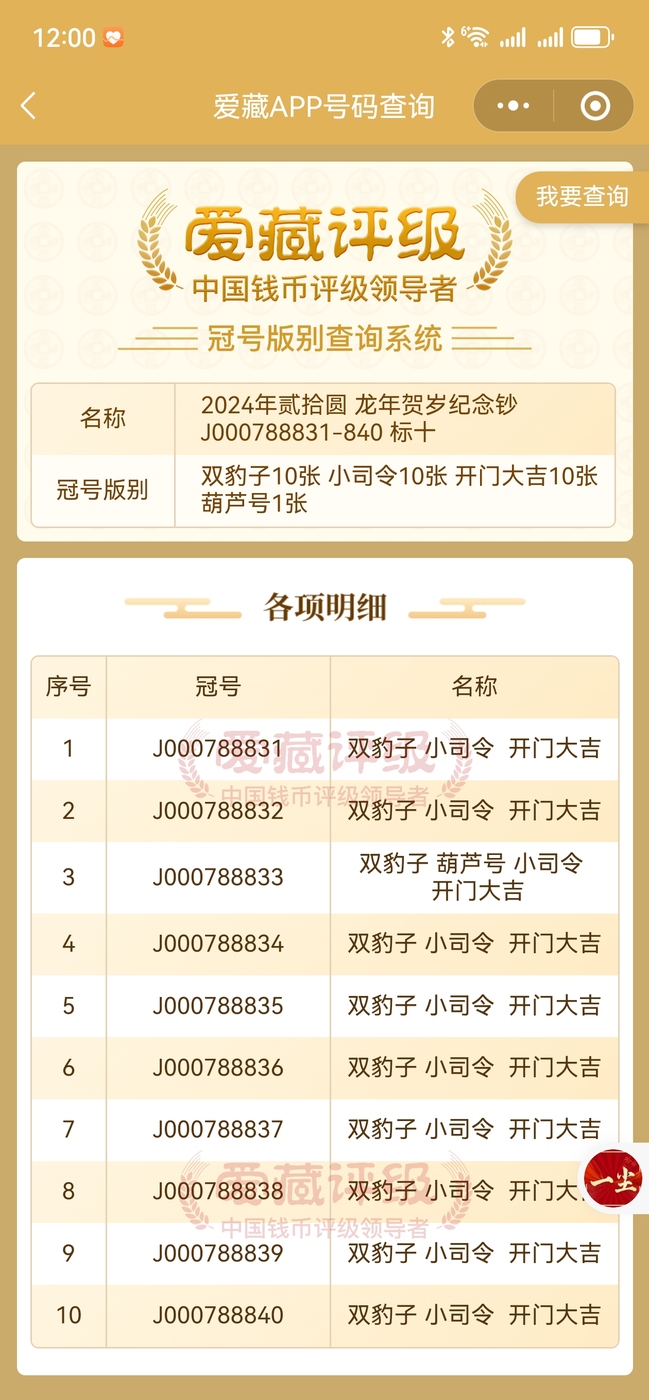The width and height of the screenshot is (649, 1400).
Task: Go back using the top-left arrow
Action: [28, 106]
